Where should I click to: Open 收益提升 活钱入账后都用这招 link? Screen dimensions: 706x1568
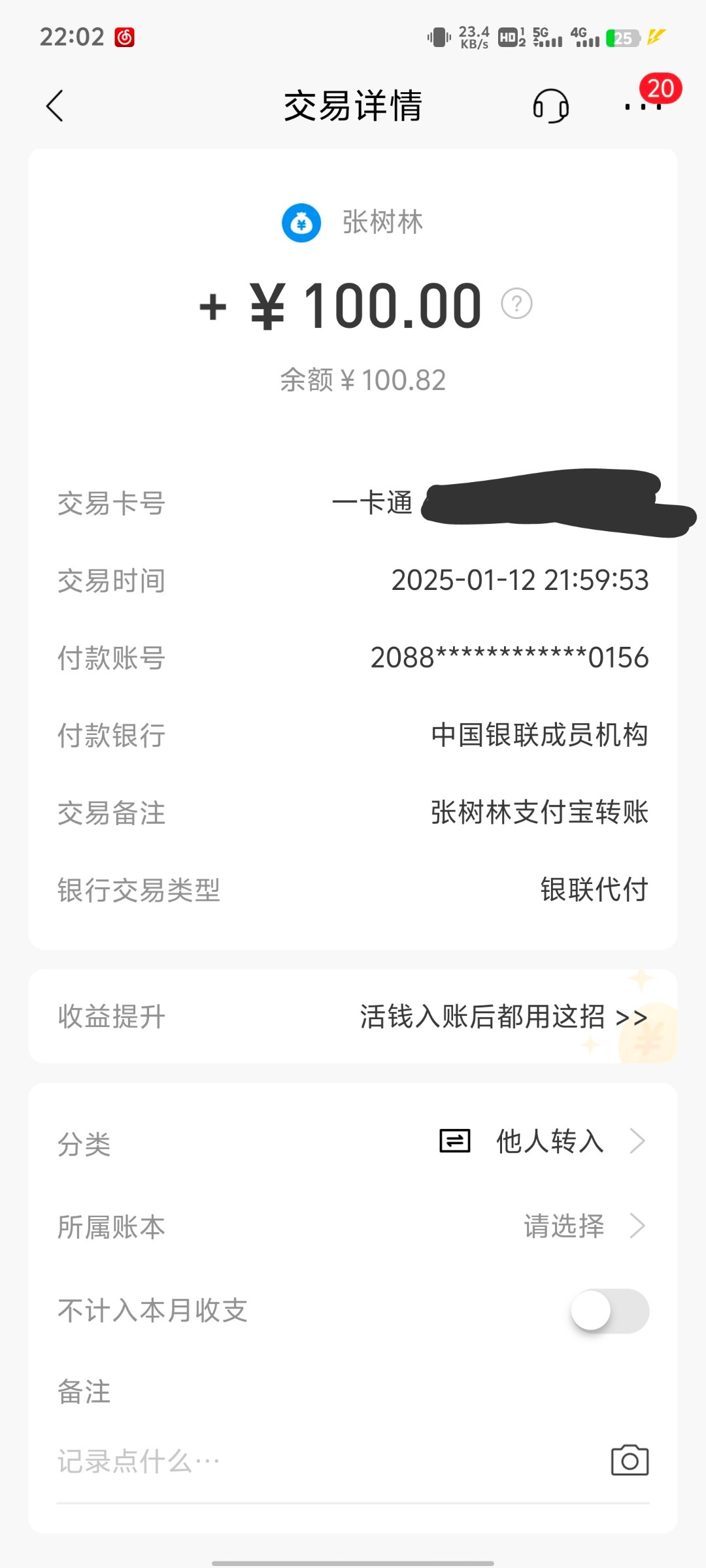point(503,1017)
